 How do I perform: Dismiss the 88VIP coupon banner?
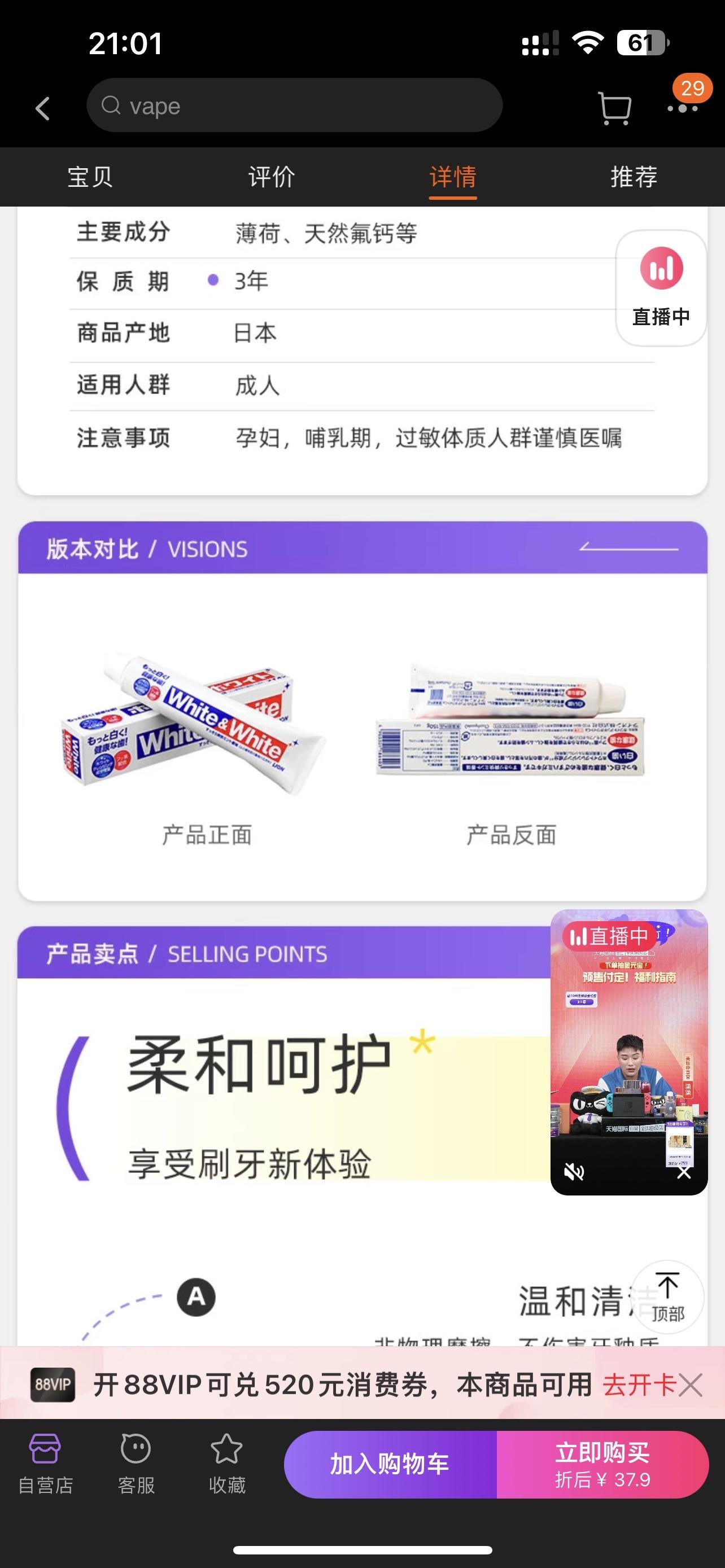click(x=692, y=1385)
